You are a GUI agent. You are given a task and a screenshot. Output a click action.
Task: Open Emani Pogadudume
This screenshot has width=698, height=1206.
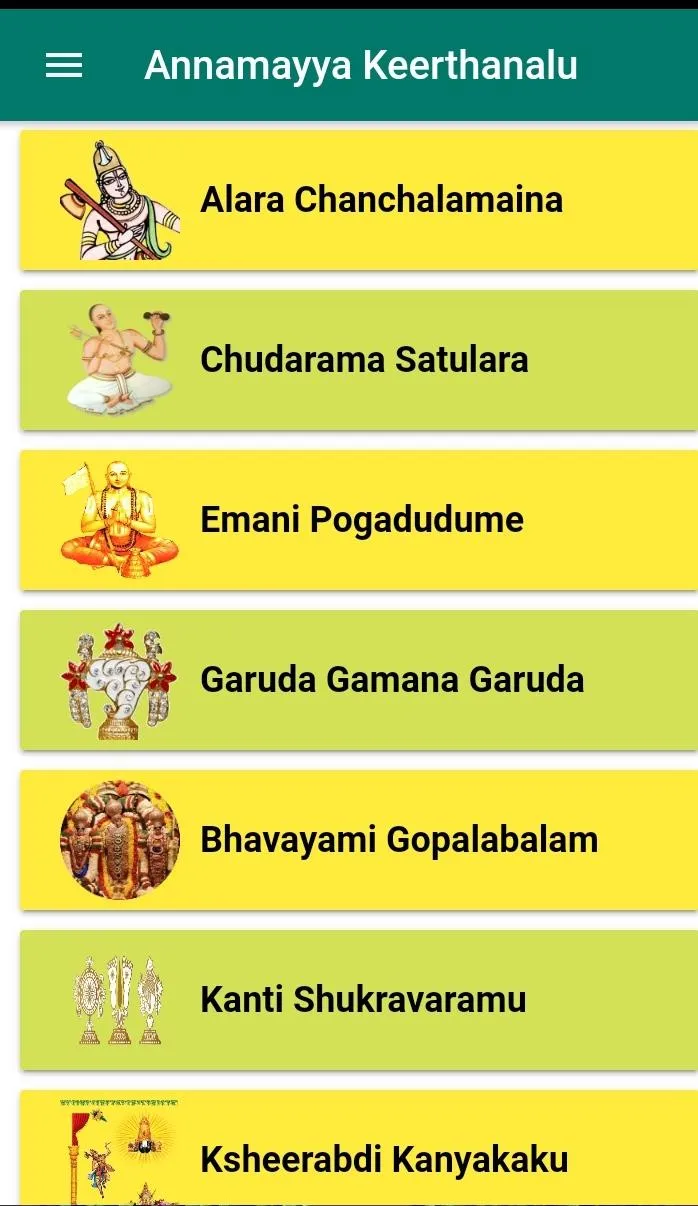click(x=359, y=520)
